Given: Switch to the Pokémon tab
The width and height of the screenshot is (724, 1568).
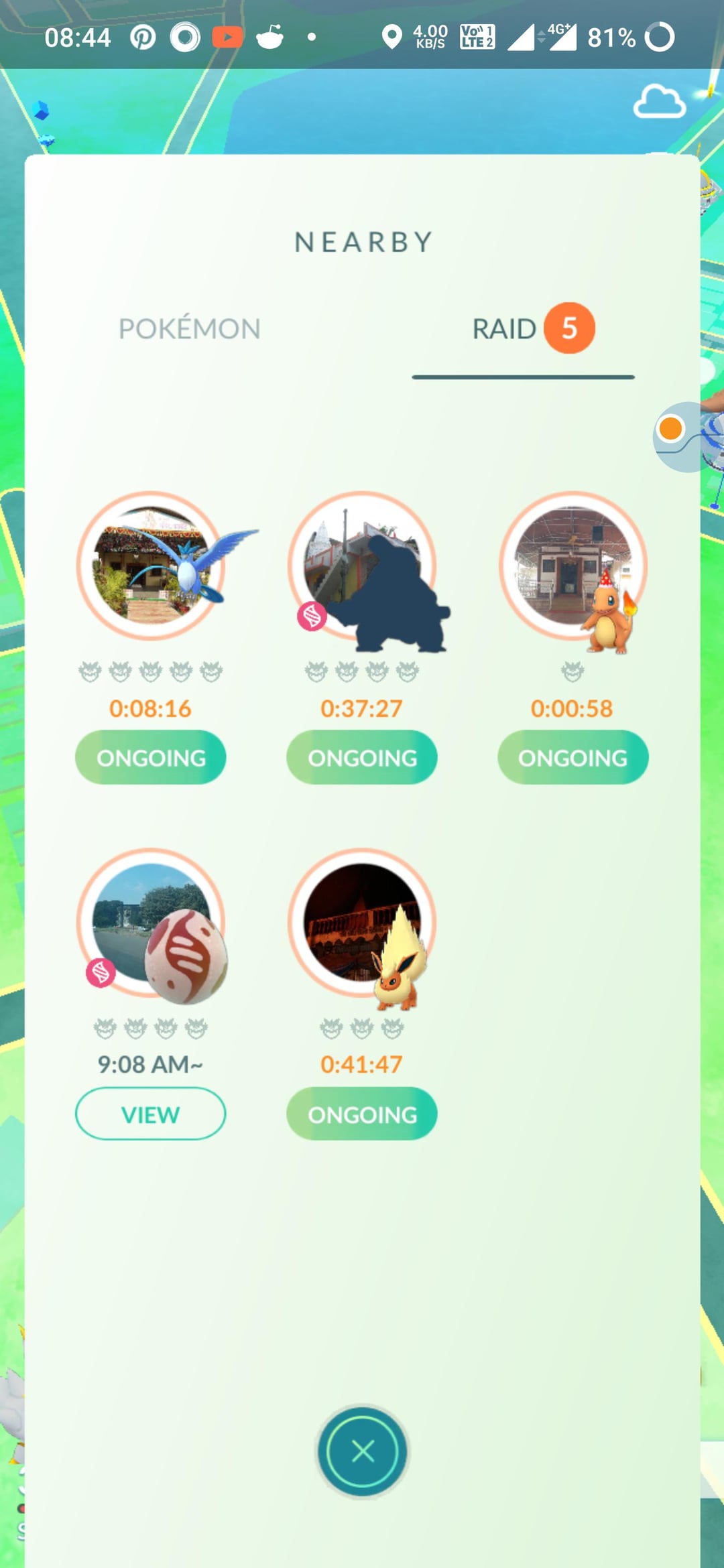Looking at the screenshot, I should (189, 329).
